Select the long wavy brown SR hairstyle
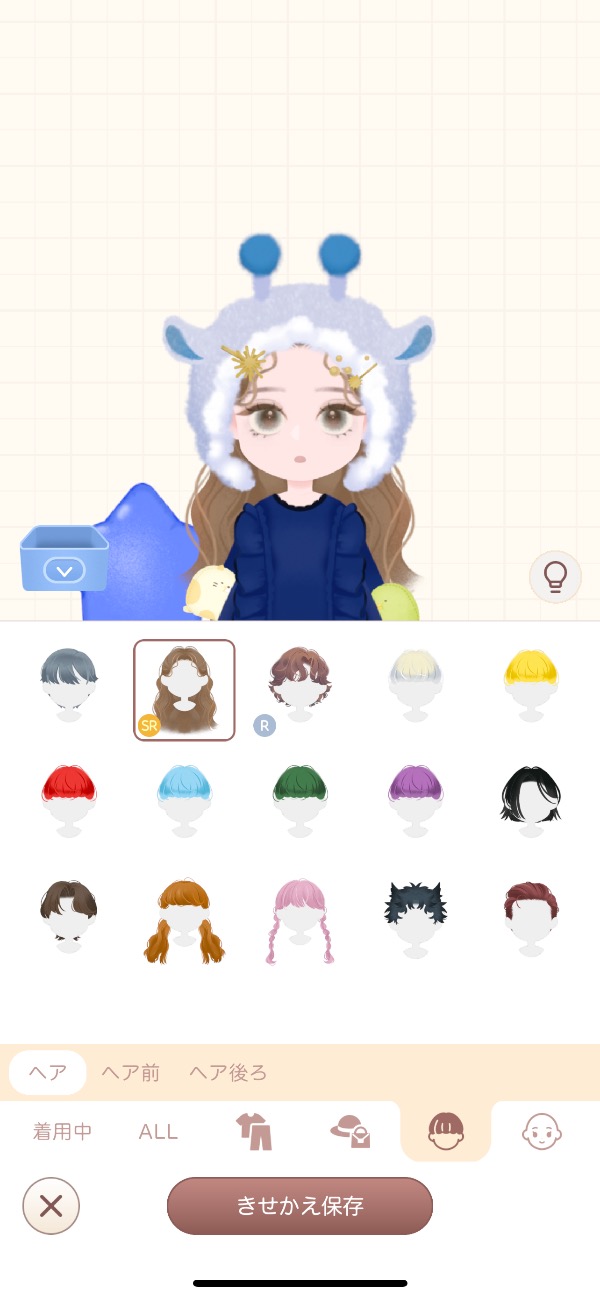The height and width of the screenshot is (1298, 600). click(184, 690)
